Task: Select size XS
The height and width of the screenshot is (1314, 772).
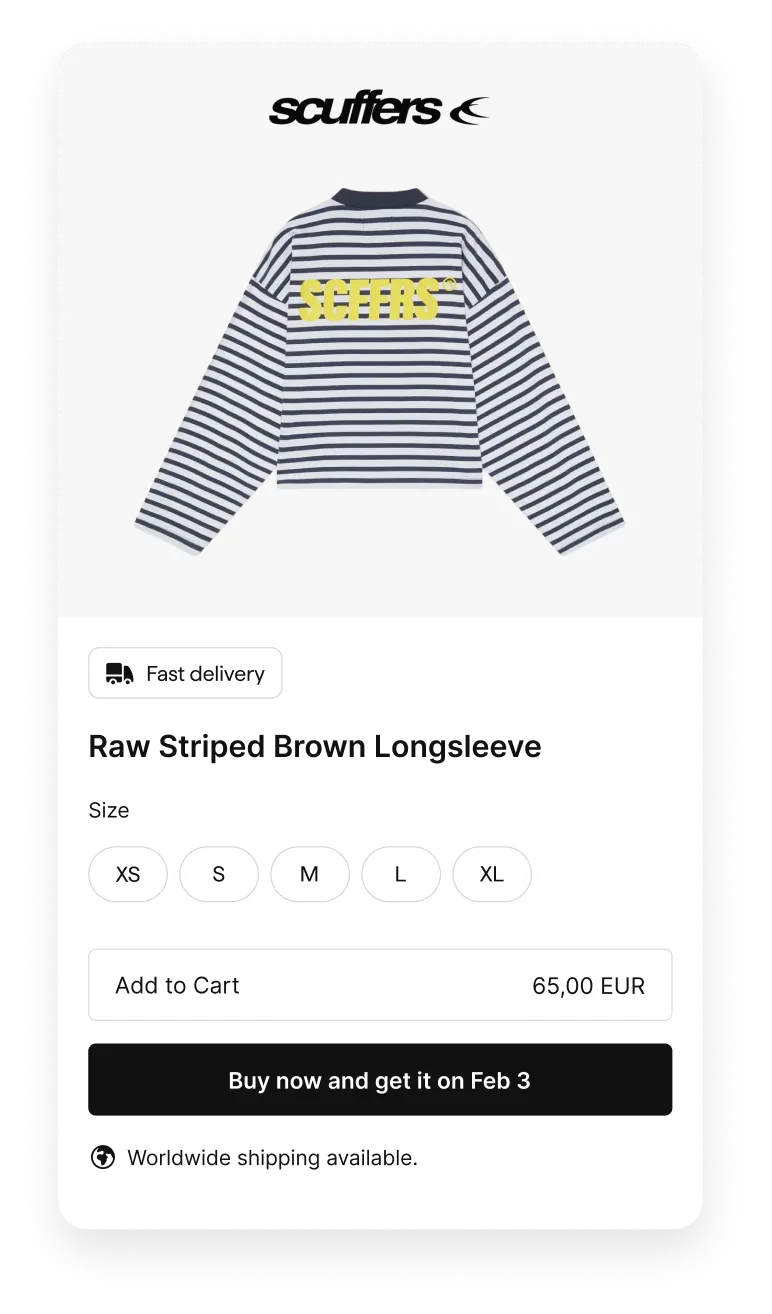Action: pos(127,874)
